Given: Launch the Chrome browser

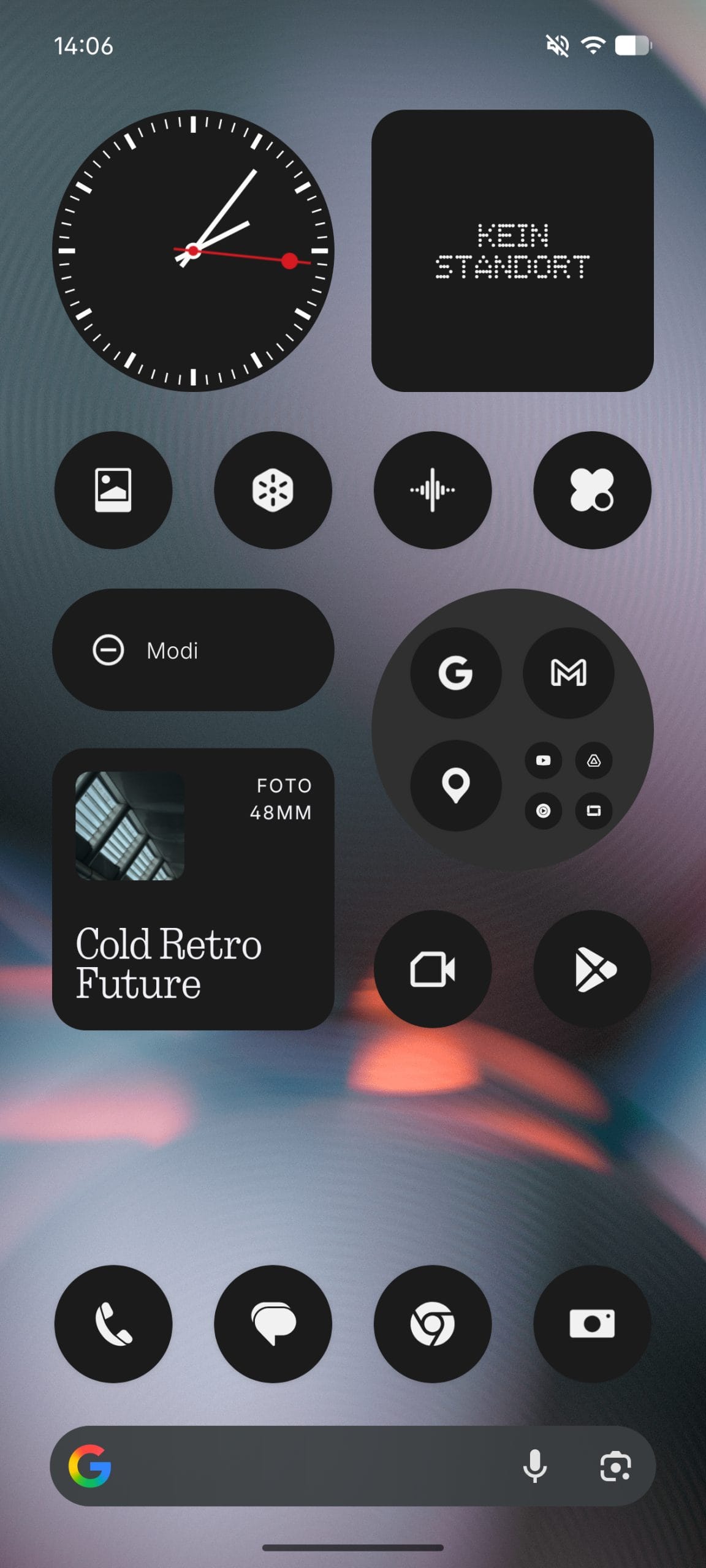Looking at the screenshot, I should click(433, 1324).
